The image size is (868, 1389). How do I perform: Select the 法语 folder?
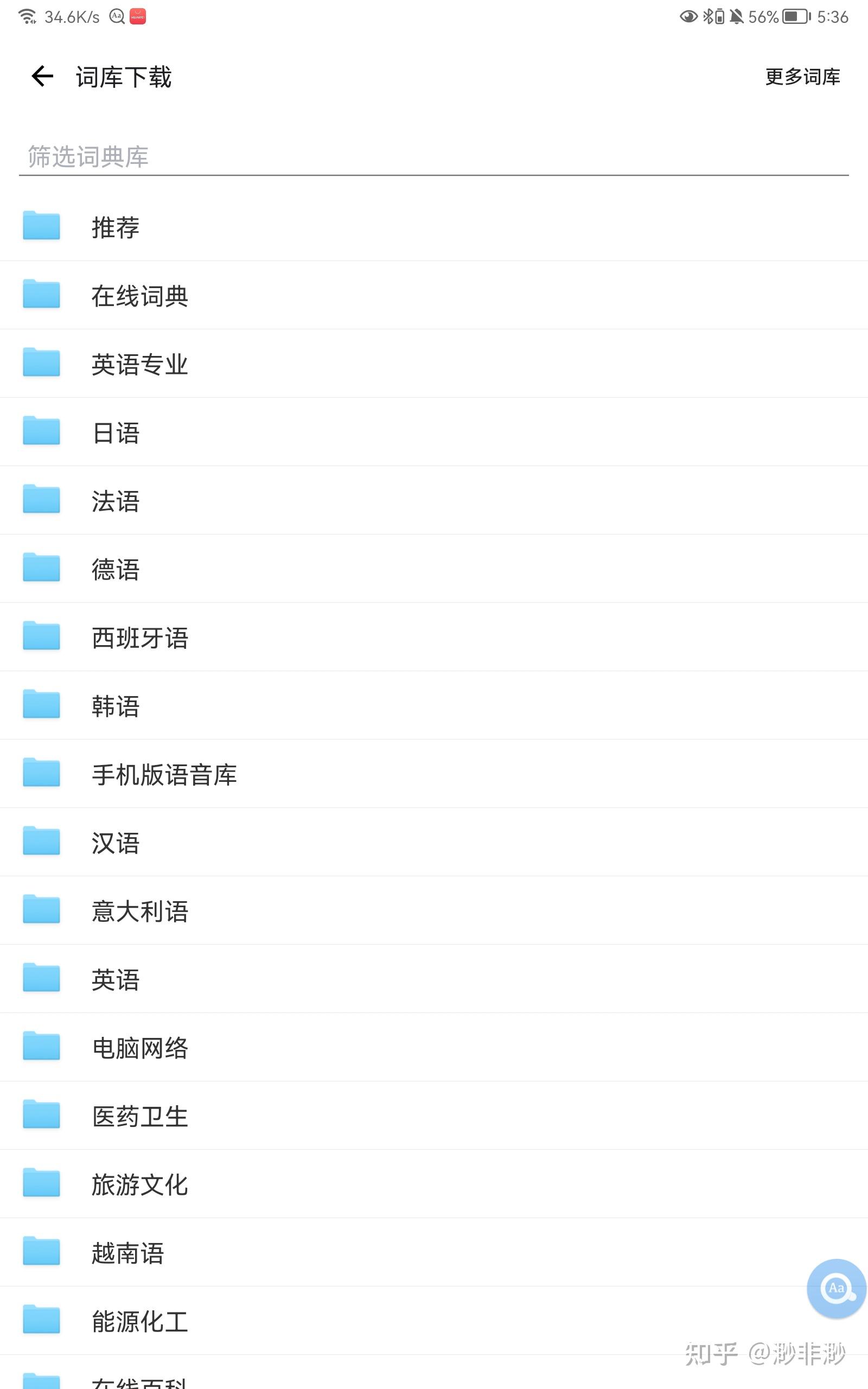pos(116,500)
